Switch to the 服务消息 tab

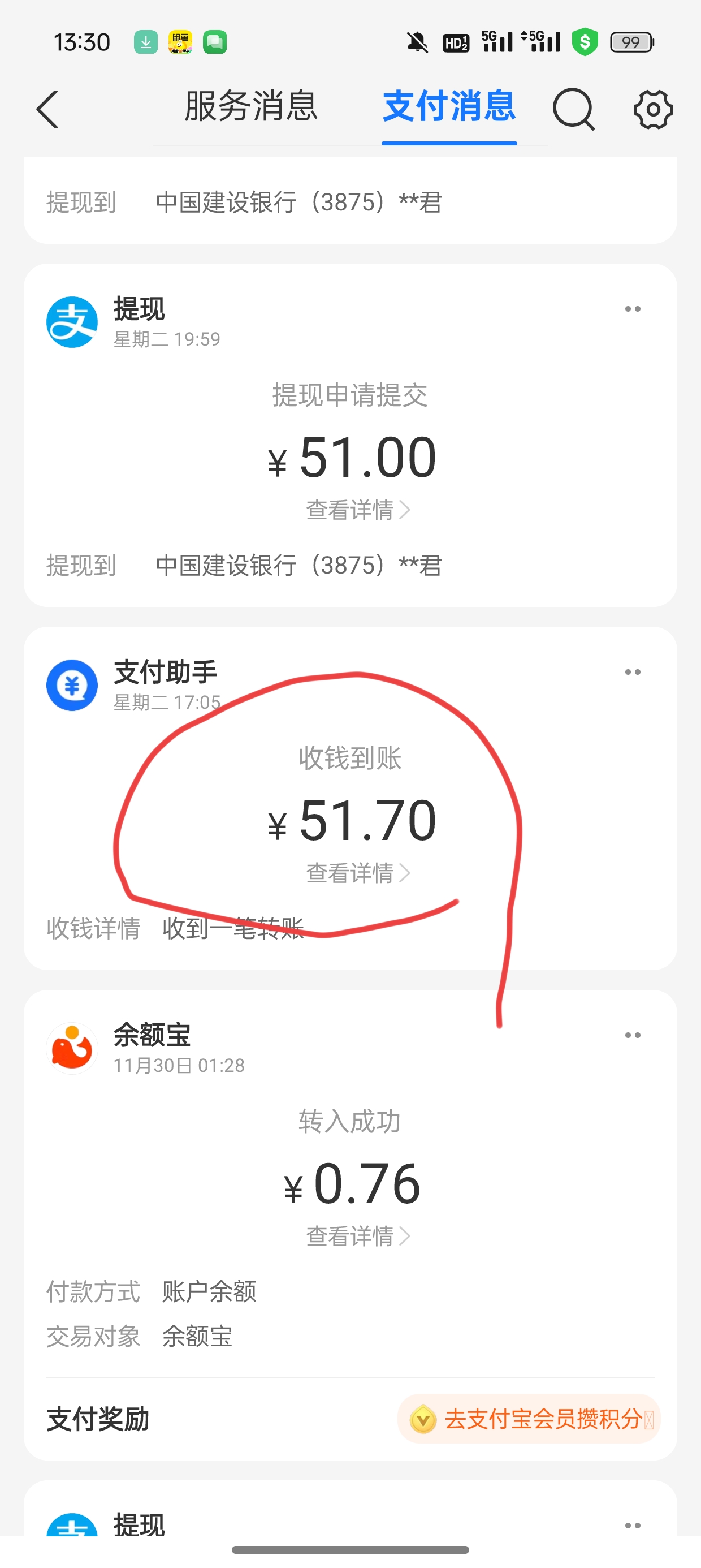click(250, 107)
